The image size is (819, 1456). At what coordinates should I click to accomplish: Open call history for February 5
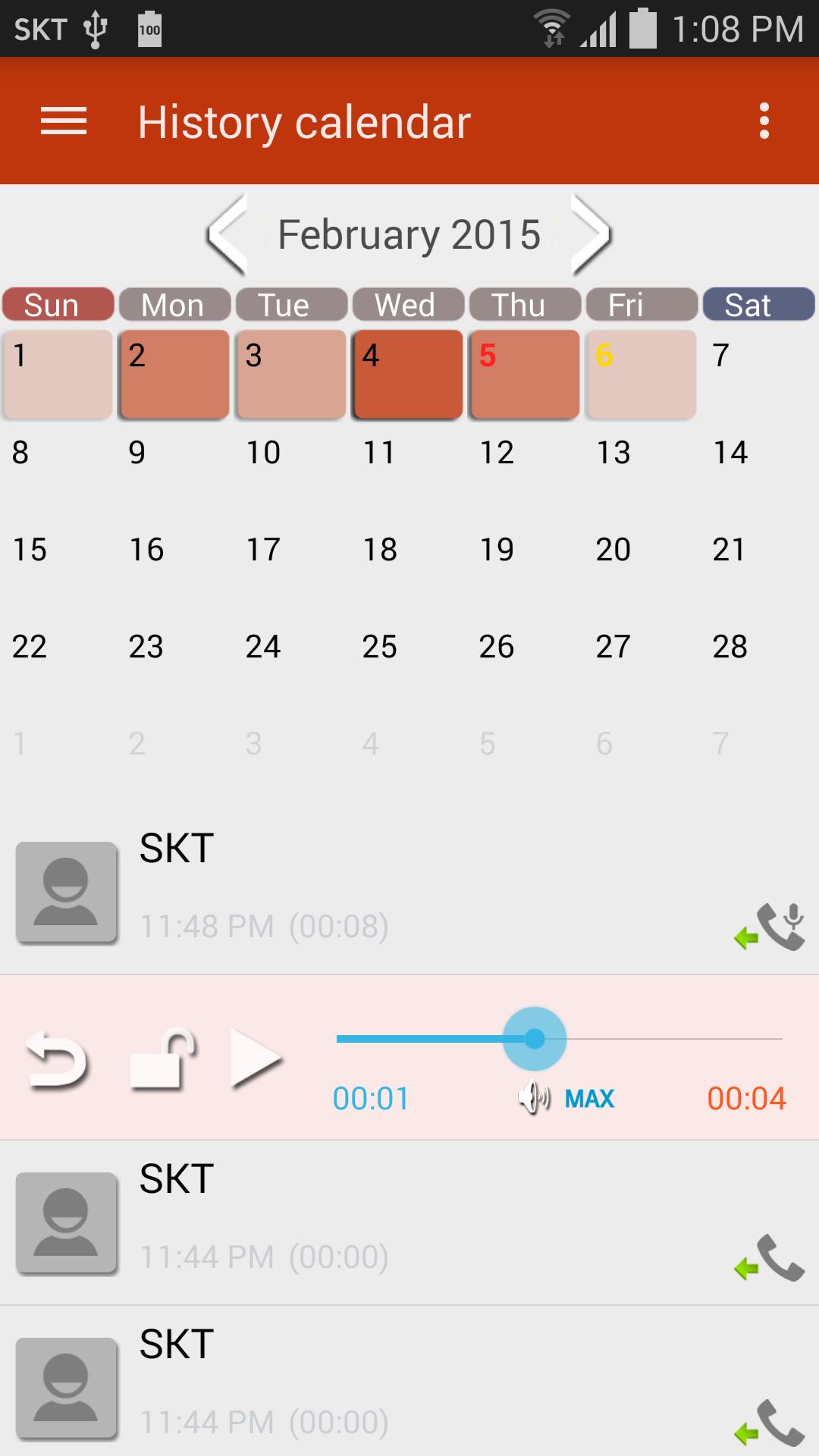[524, 375]
